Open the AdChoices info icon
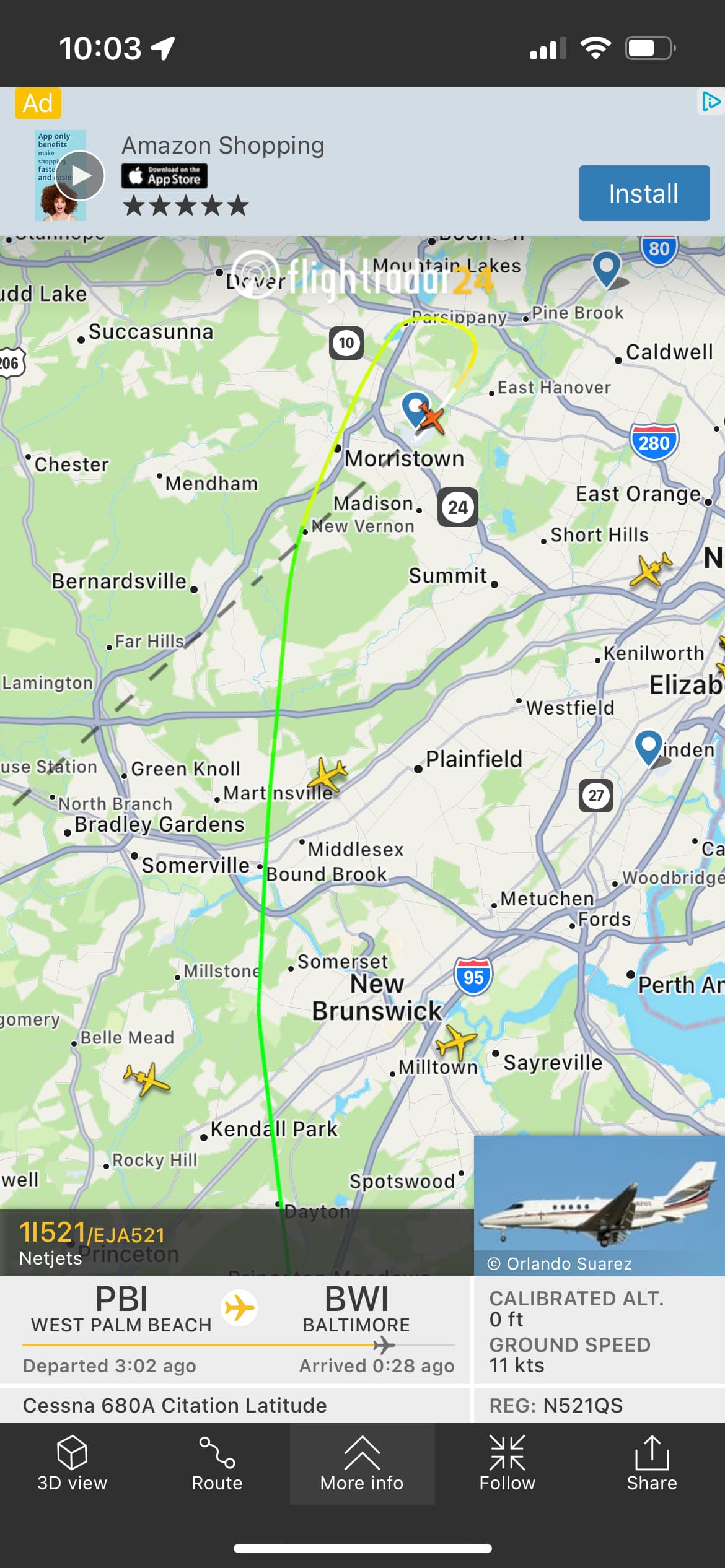725x1568 pixels. tap(711, 102)
